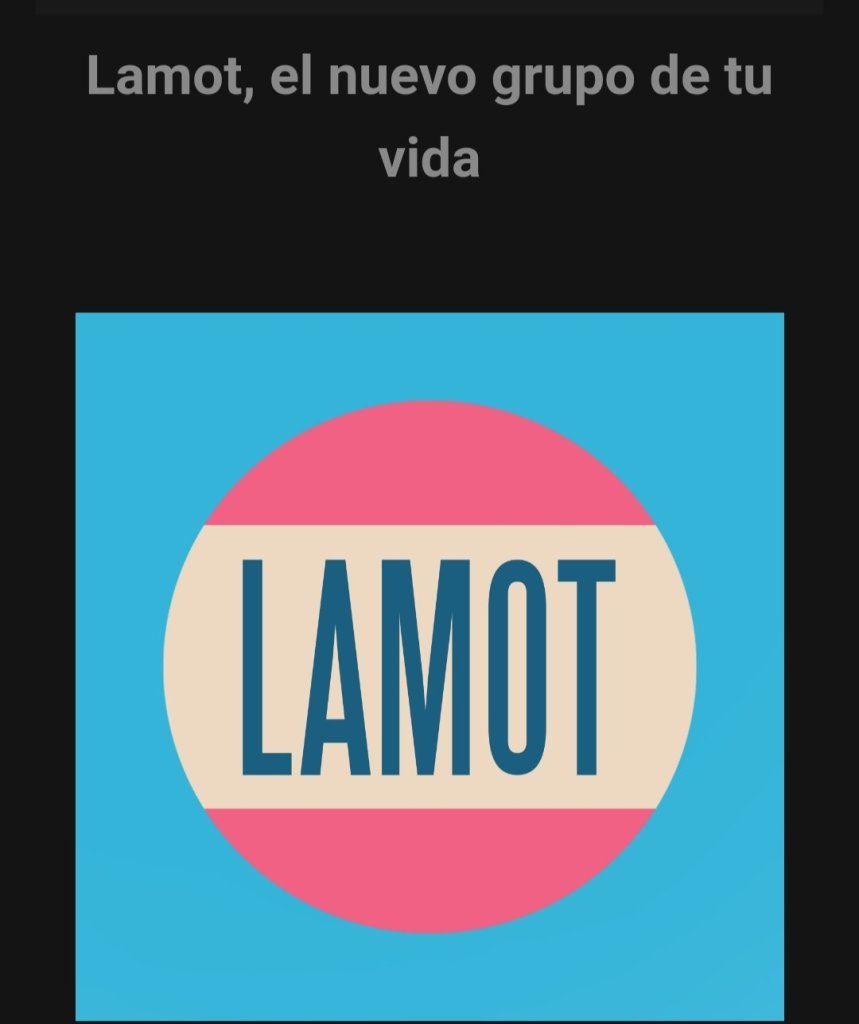
Task: Open the LAMOT logo image
Action: tap(429, 666)
